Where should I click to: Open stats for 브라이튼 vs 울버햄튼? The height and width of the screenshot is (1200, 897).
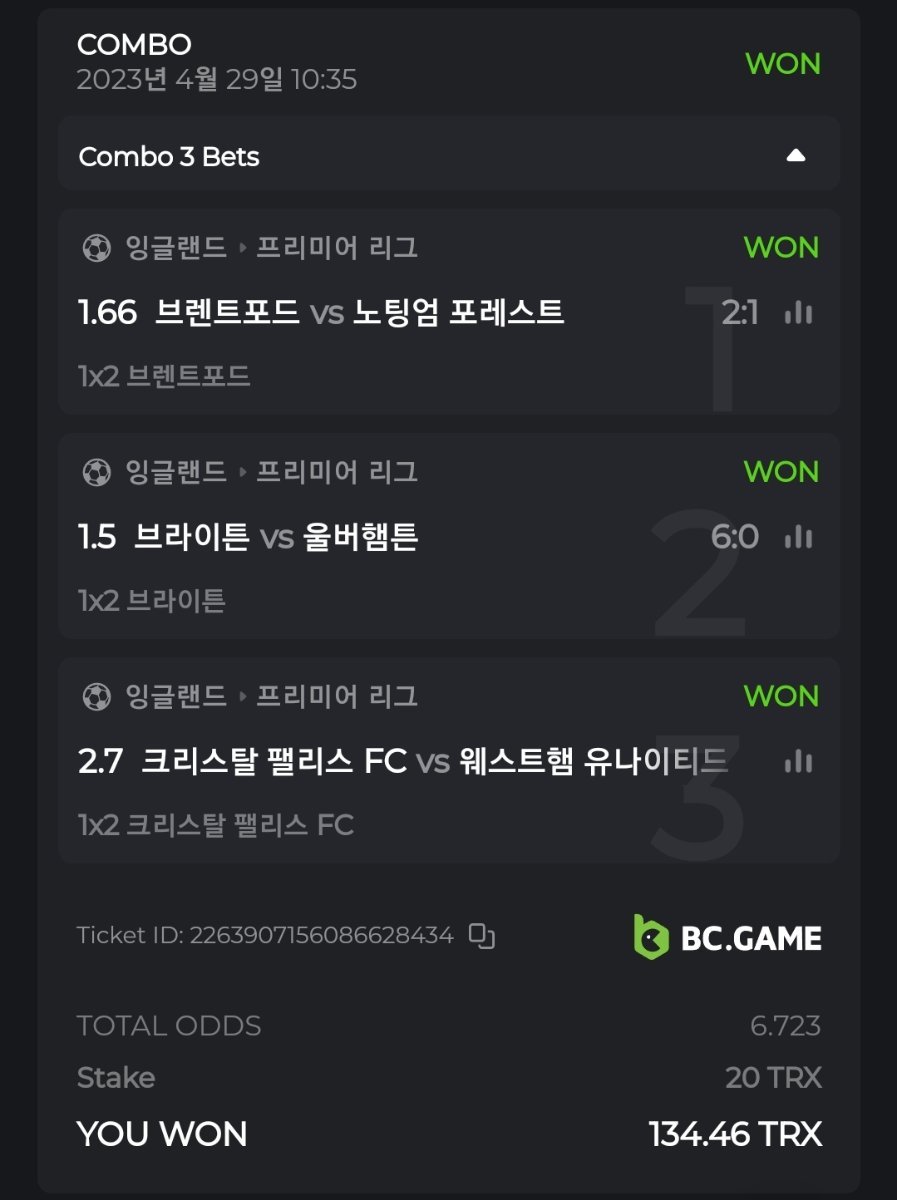pyautogui.click(x=798, y=538)
